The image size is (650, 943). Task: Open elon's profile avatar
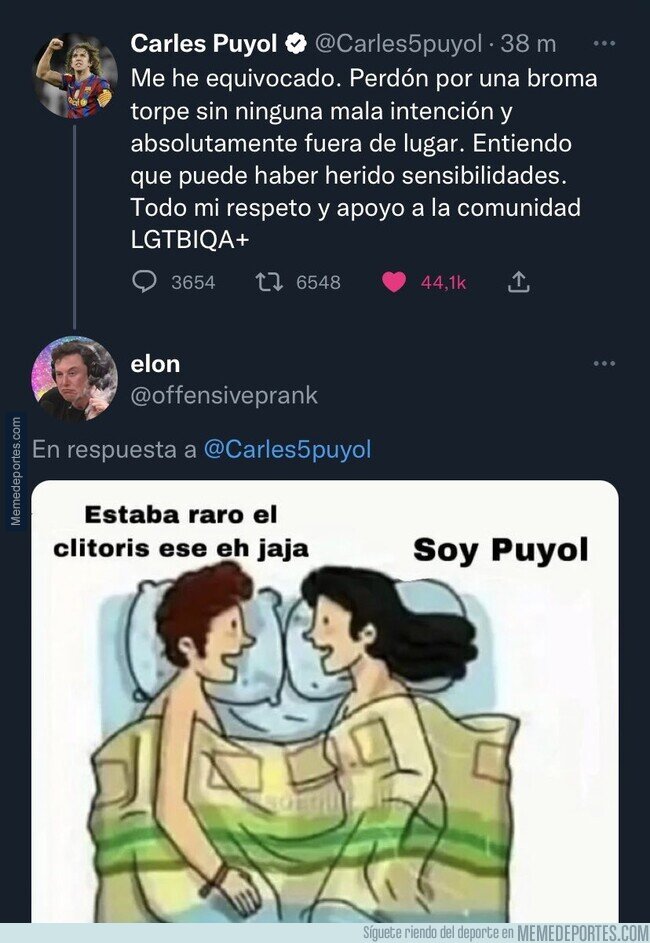point(75,378)
